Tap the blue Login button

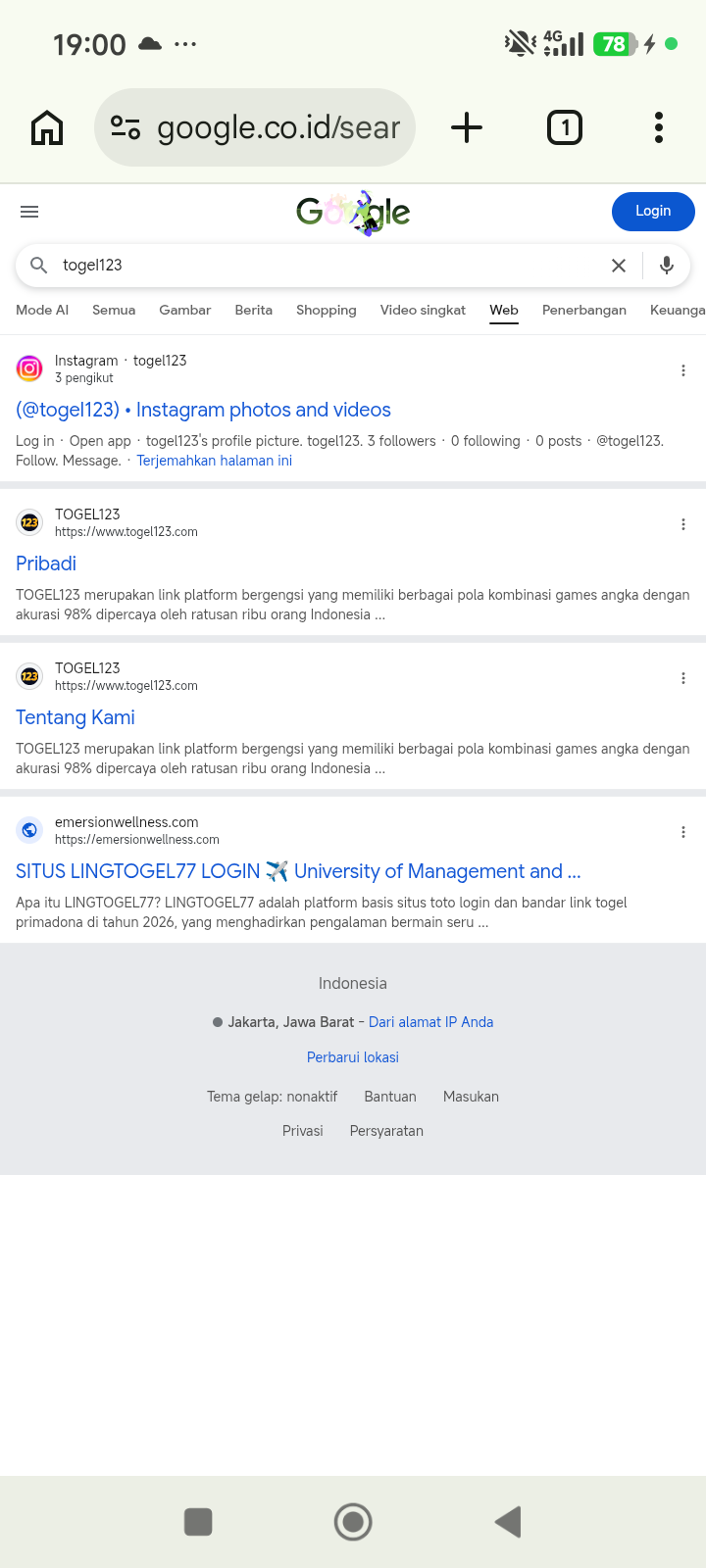pyautogui.click(x=653, y=212)
